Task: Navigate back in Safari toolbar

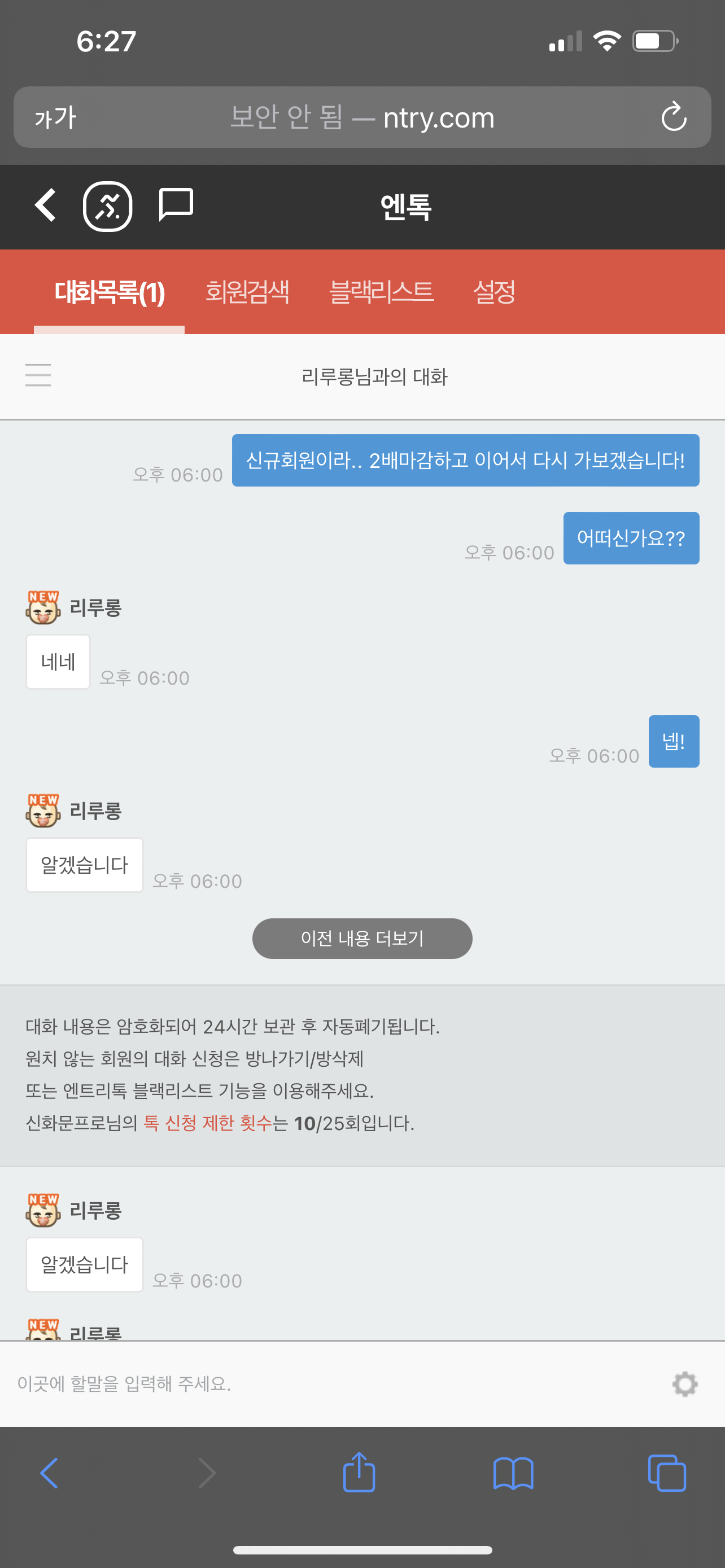Action: point(49,1473)
